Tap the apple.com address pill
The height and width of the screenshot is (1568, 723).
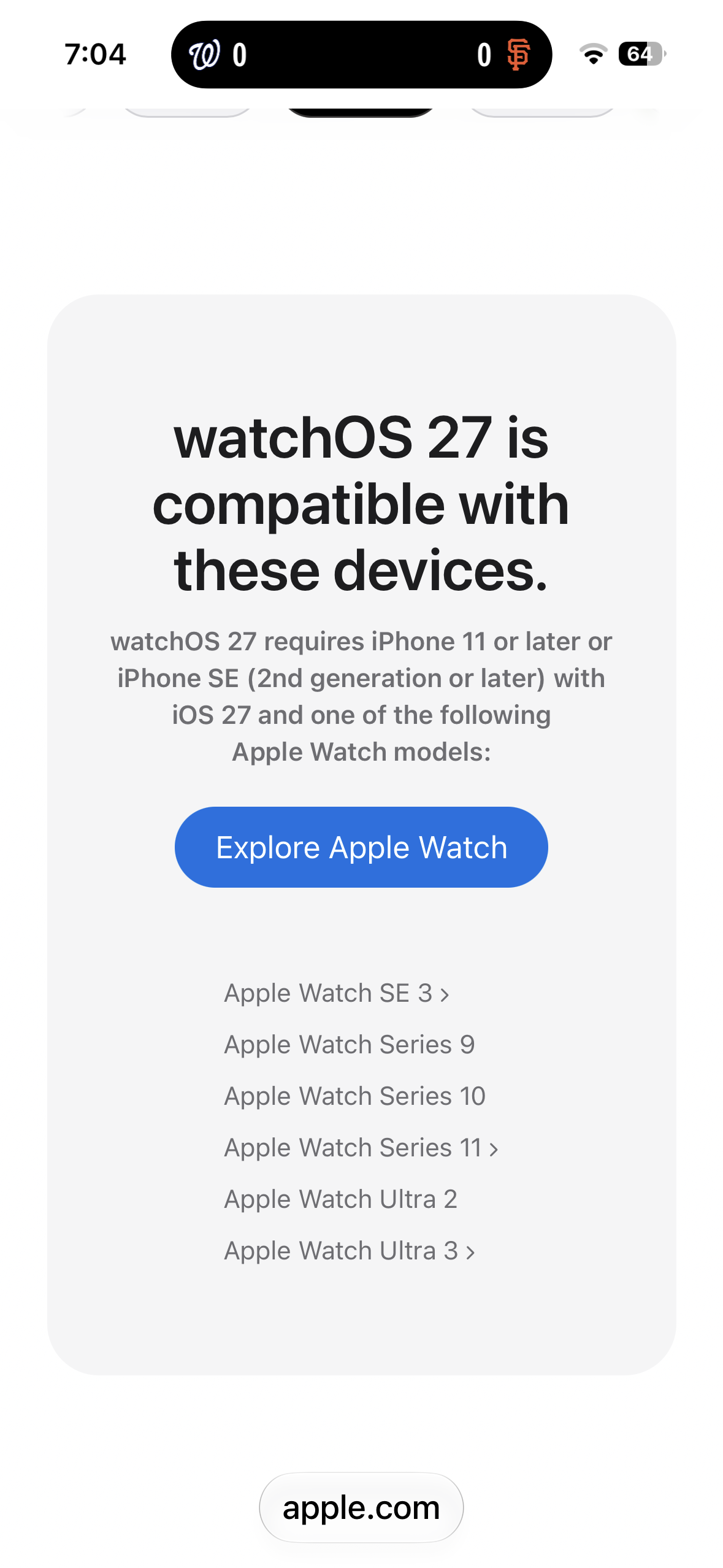361,1507
